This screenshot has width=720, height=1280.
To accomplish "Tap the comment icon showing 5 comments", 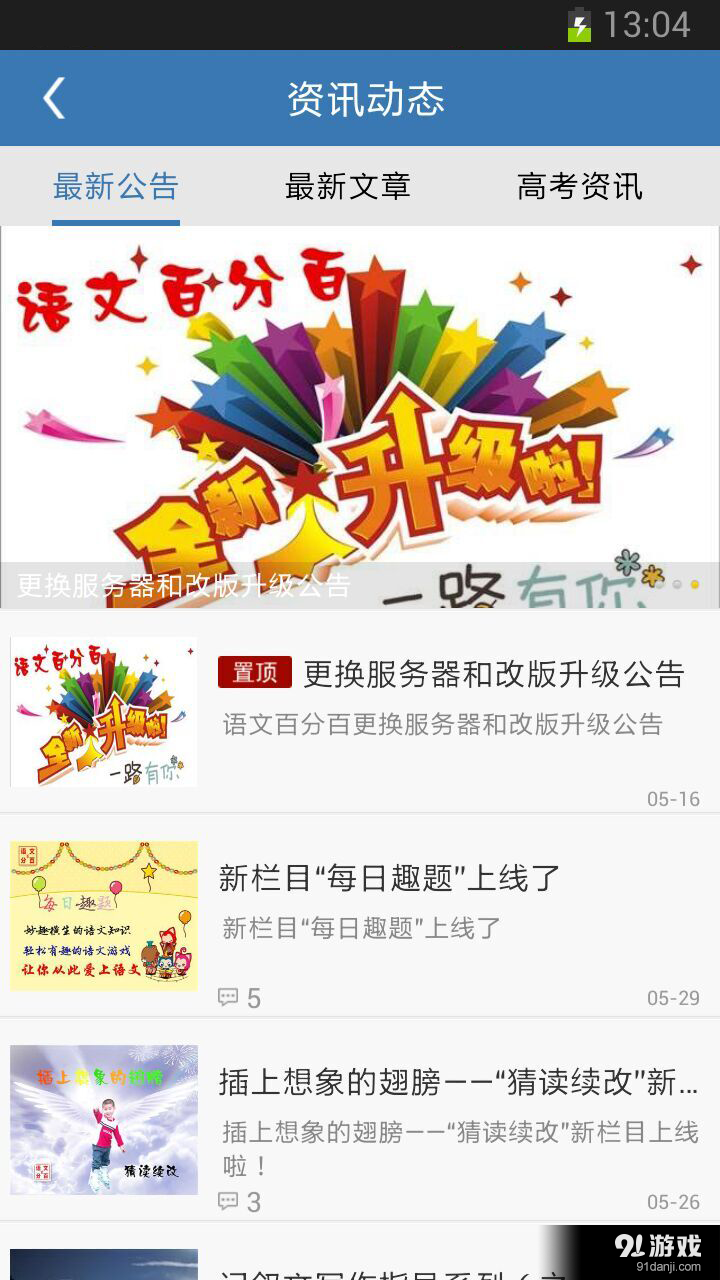I will [228, 997].
